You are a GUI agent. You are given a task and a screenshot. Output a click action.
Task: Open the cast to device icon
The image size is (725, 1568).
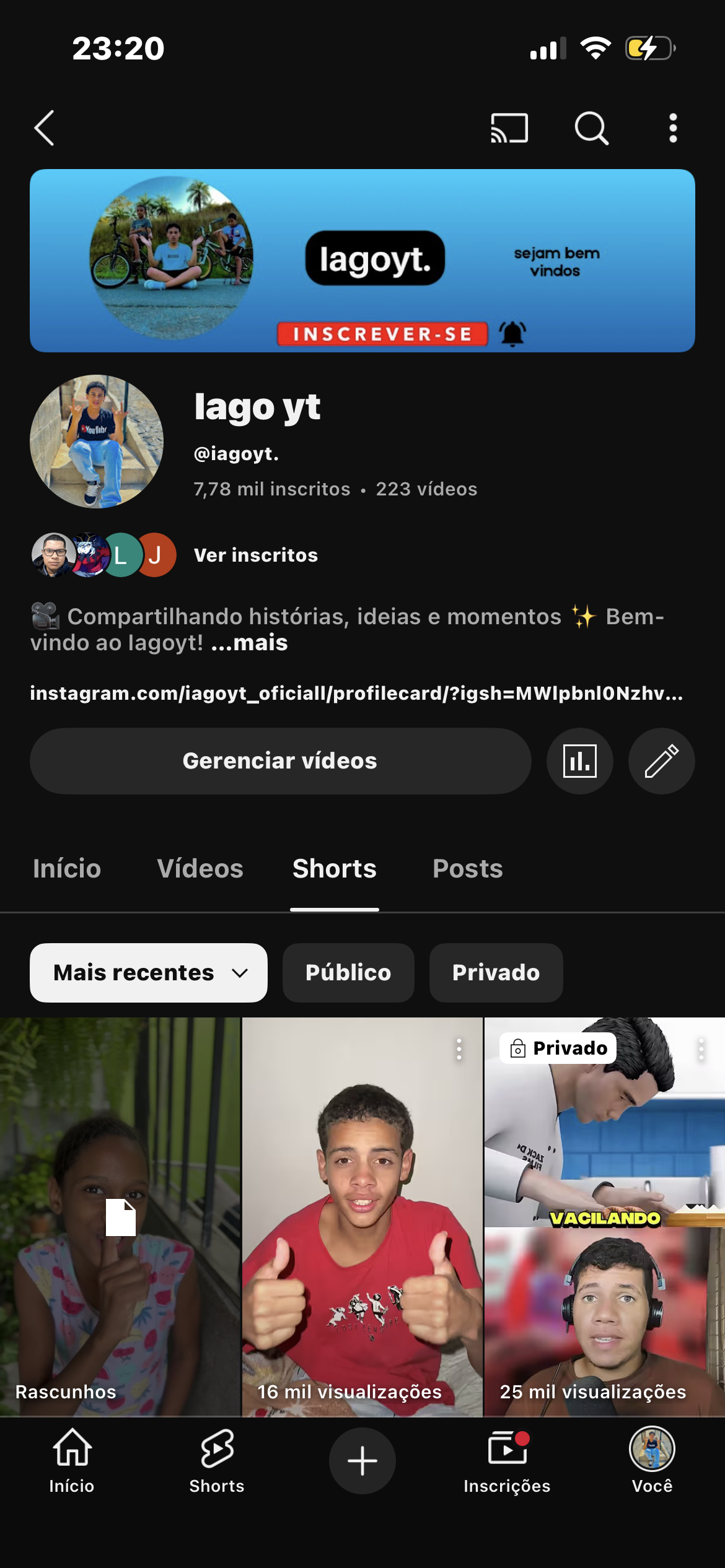509,128
